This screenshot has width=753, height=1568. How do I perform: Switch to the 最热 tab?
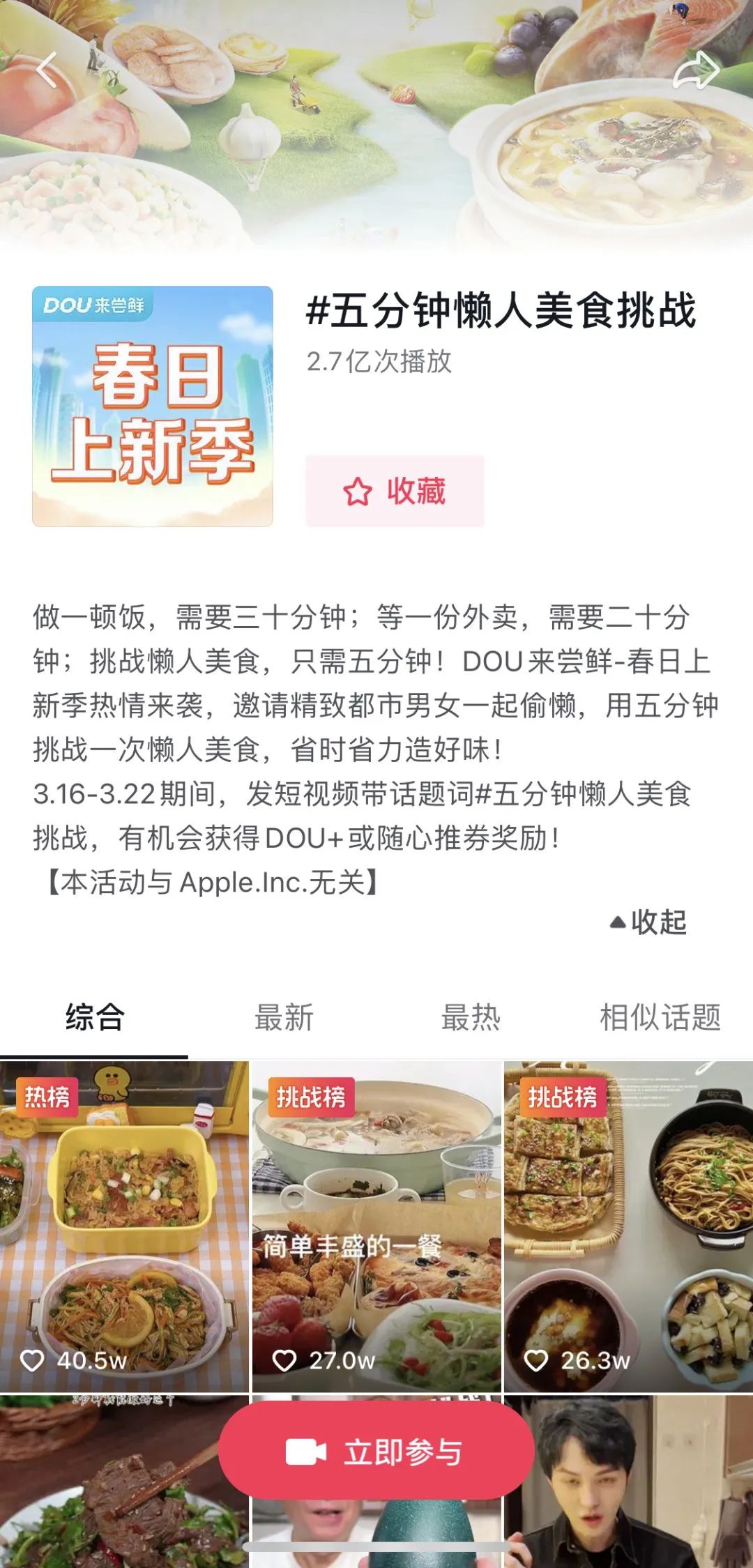point(471,1017)
